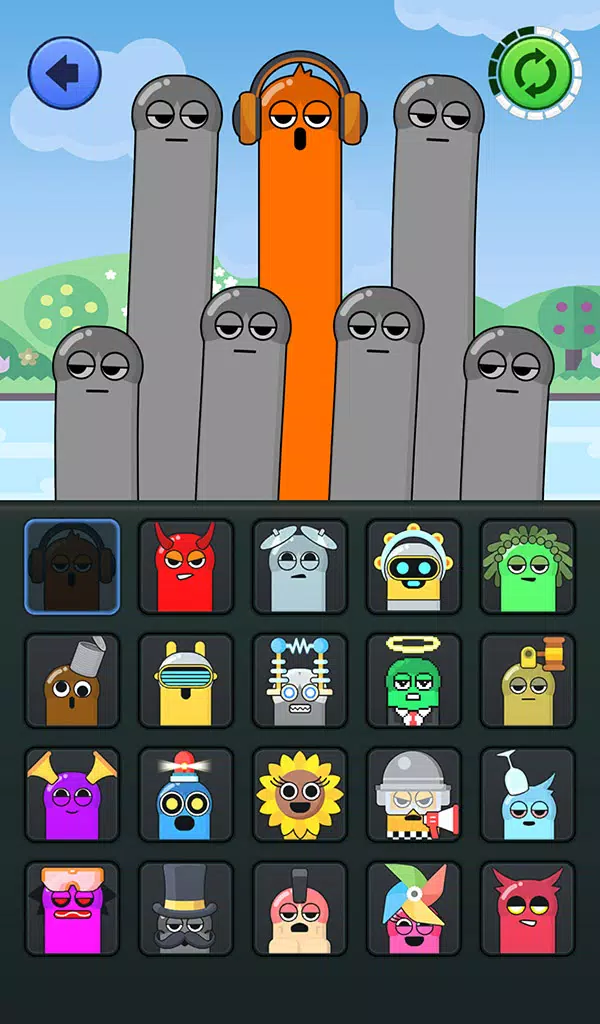The width and height of the screenshot is (600, 1024).
Task: Pick the magenta character with orange visor
Action: tap(72, 909)
